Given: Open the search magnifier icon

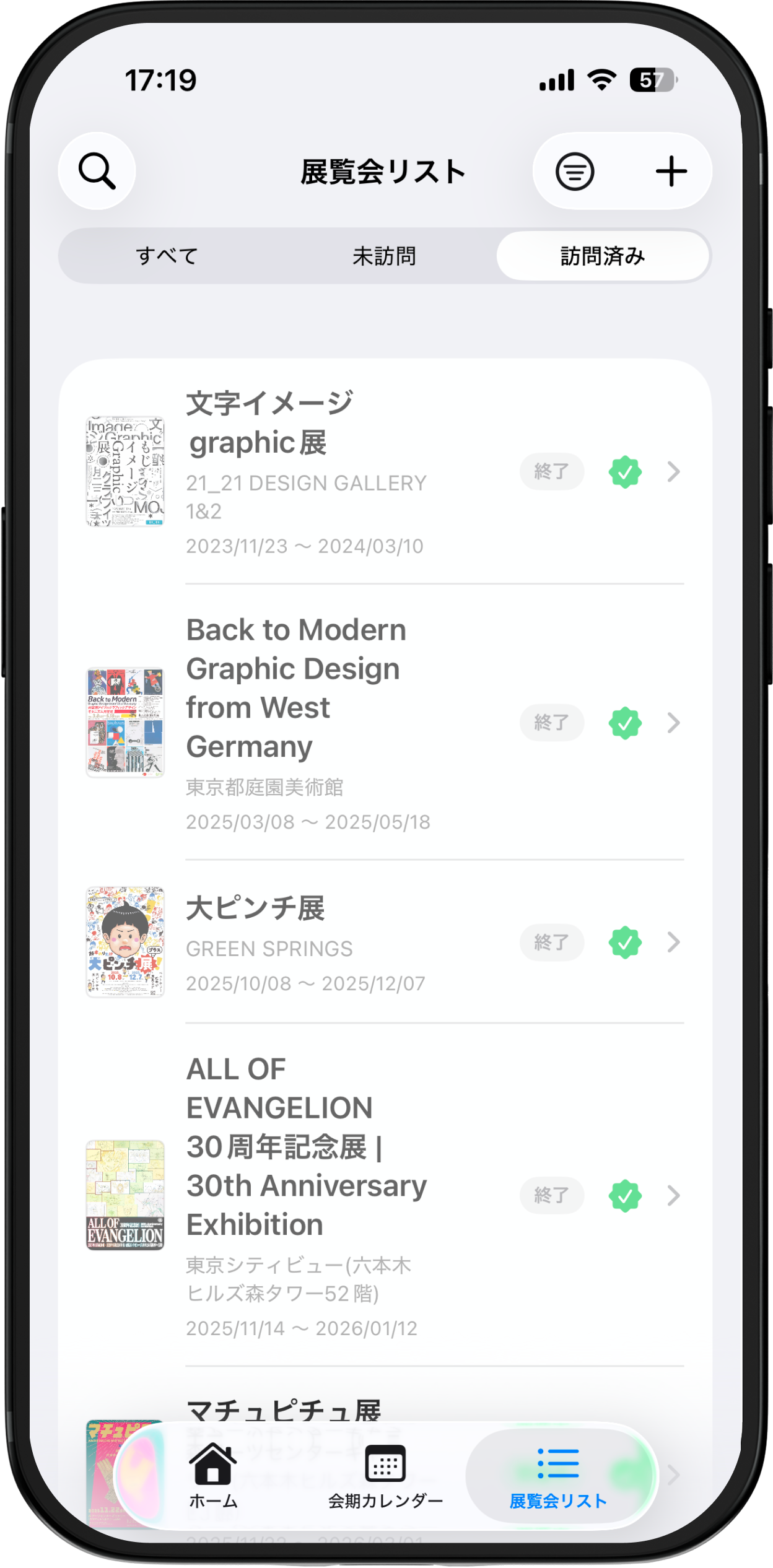Looking at the screenshot, I should click(97, 171).
